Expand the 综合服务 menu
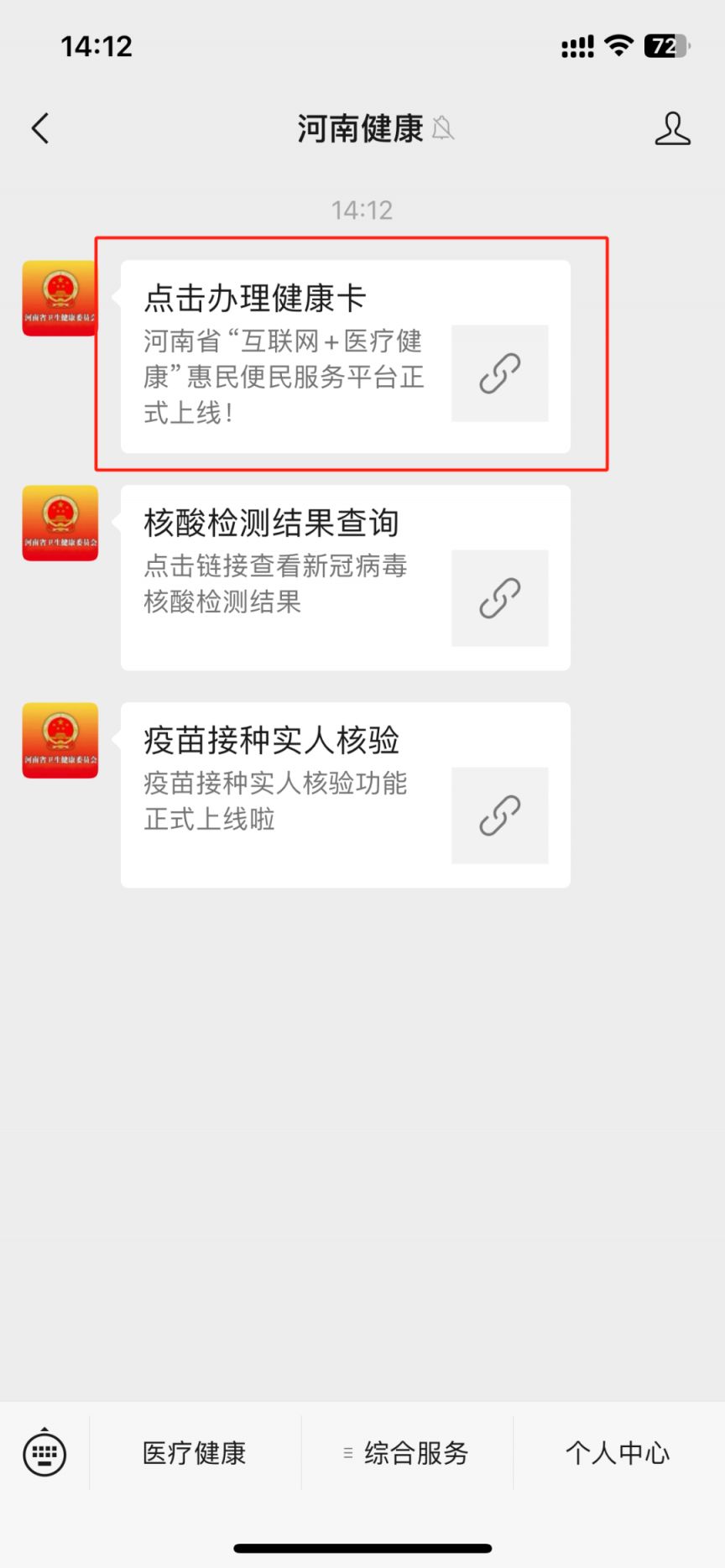The height and width of the screenshot is (1568, 725). click(408, 1453)
